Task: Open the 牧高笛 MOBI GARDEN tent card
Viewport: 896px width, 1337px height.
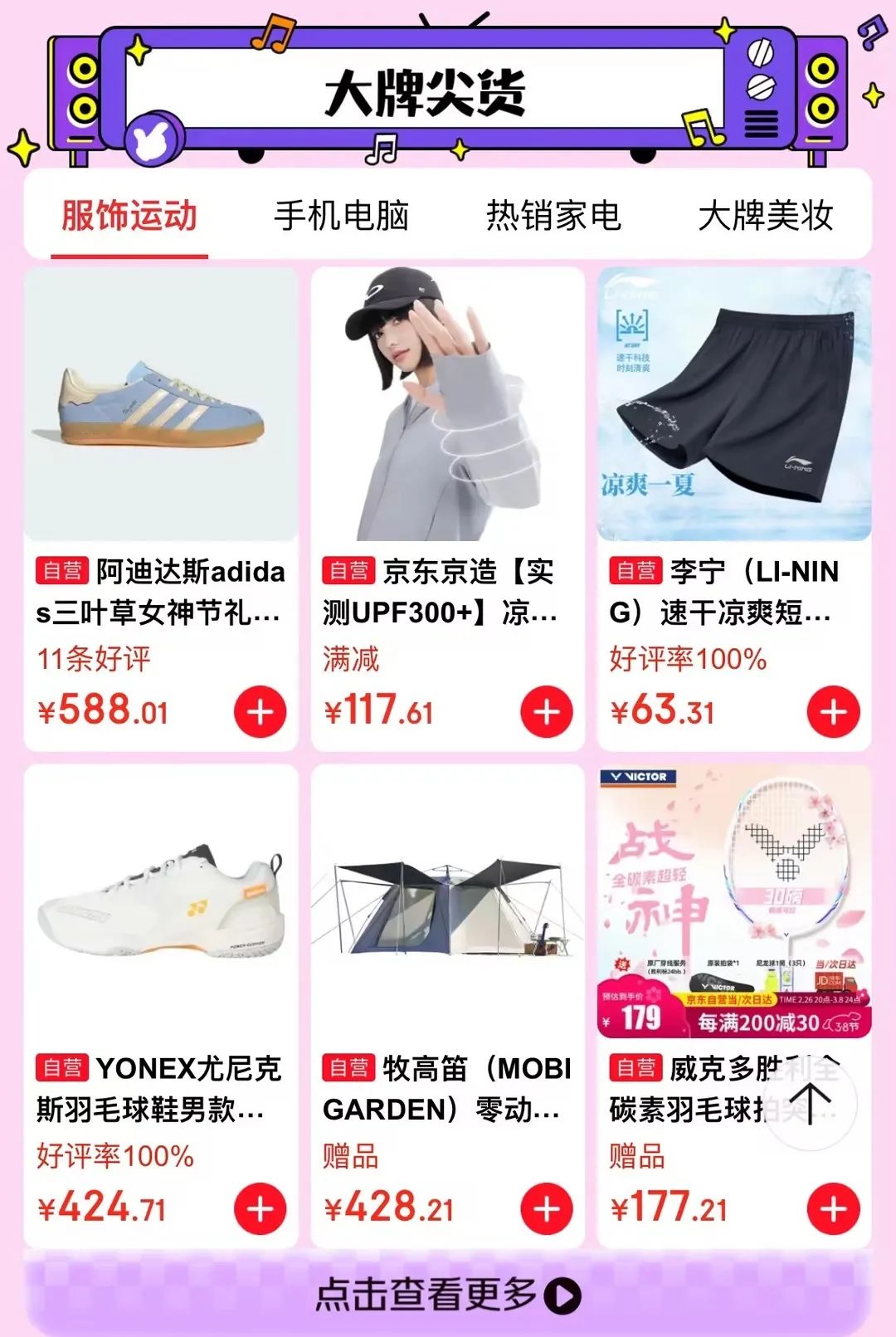Action: point(448,903)
